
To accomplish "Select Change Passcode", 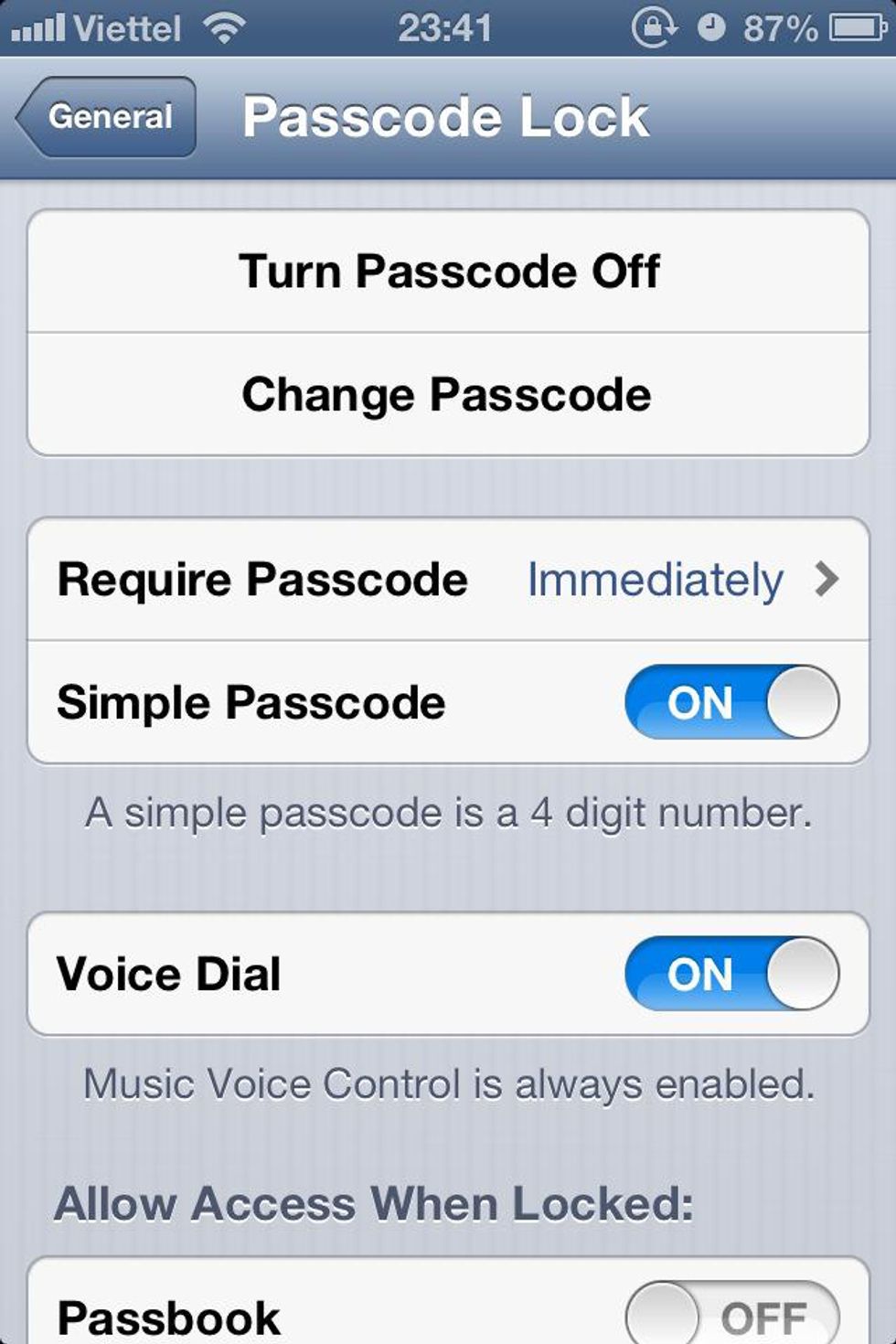I will 448,395.
